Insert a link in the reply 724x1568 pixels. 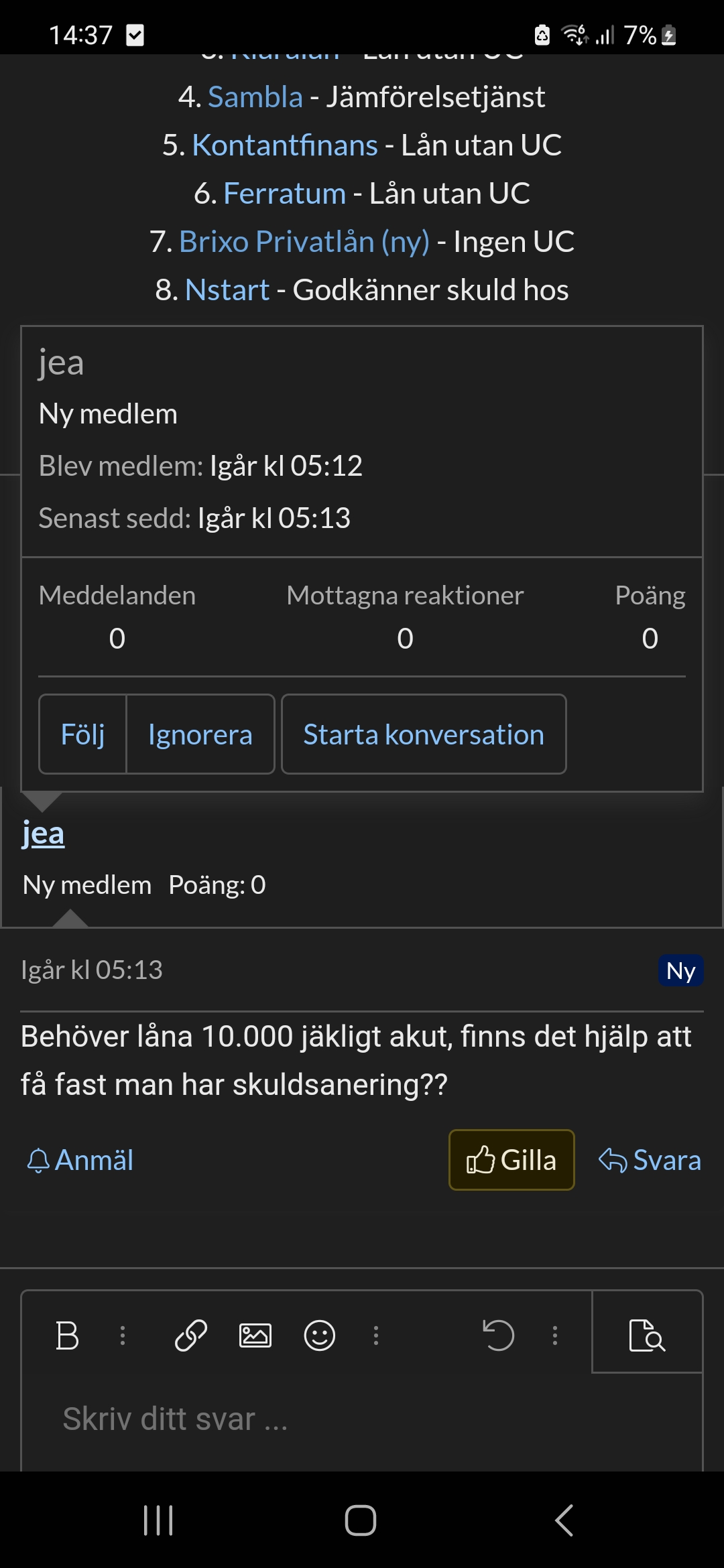click(x=191, y=1335)
